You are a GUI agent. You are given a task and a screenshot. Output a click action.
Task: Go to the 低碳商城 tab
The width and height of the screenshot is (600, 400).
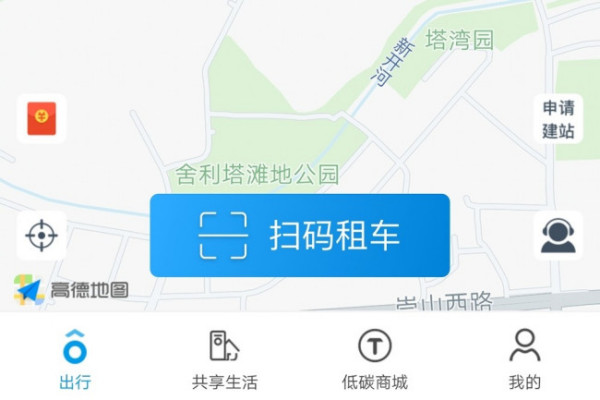(374, 358)
